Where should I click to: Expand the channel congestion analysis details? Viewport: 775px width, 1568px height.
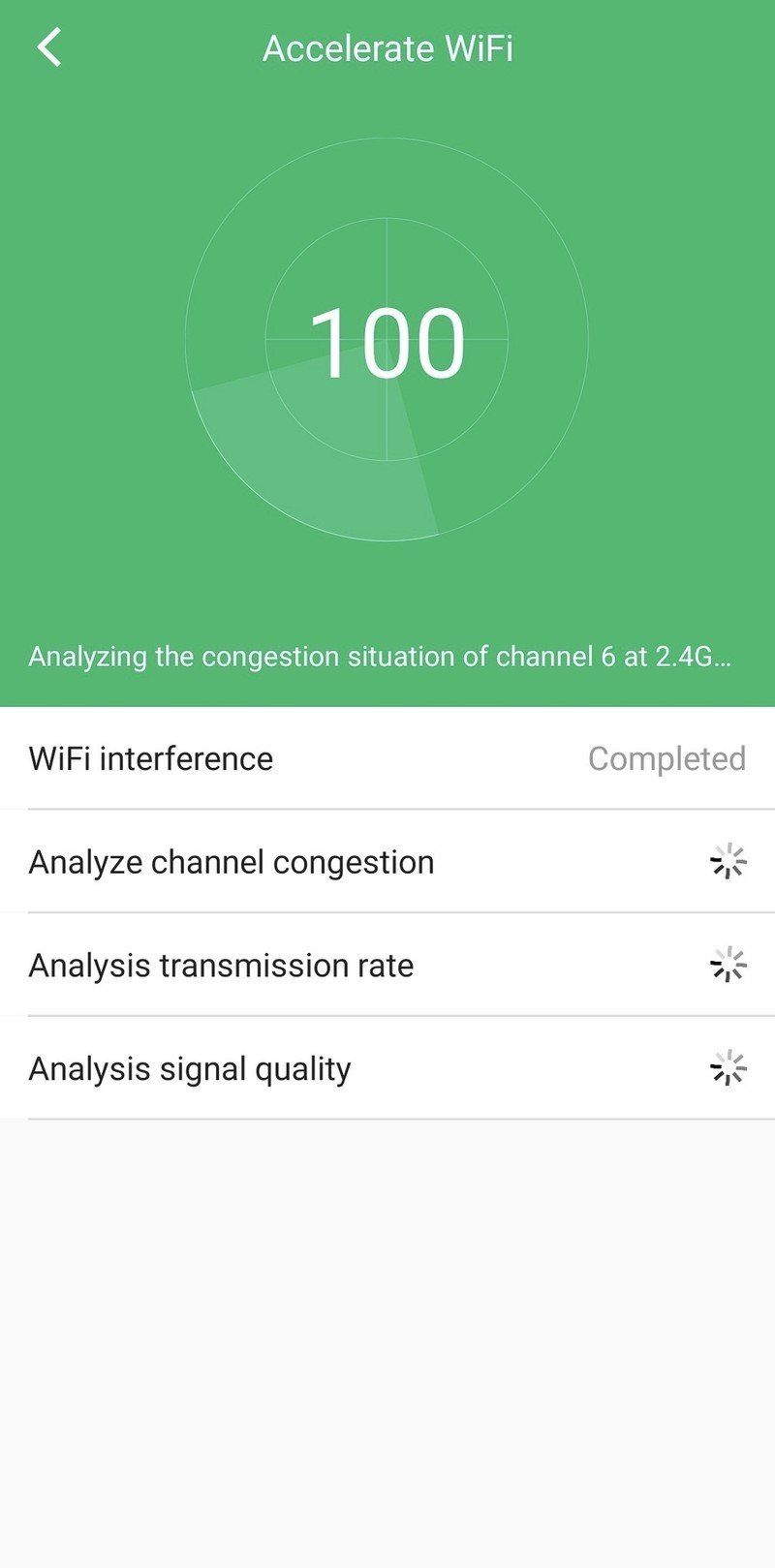click(232, 861)
